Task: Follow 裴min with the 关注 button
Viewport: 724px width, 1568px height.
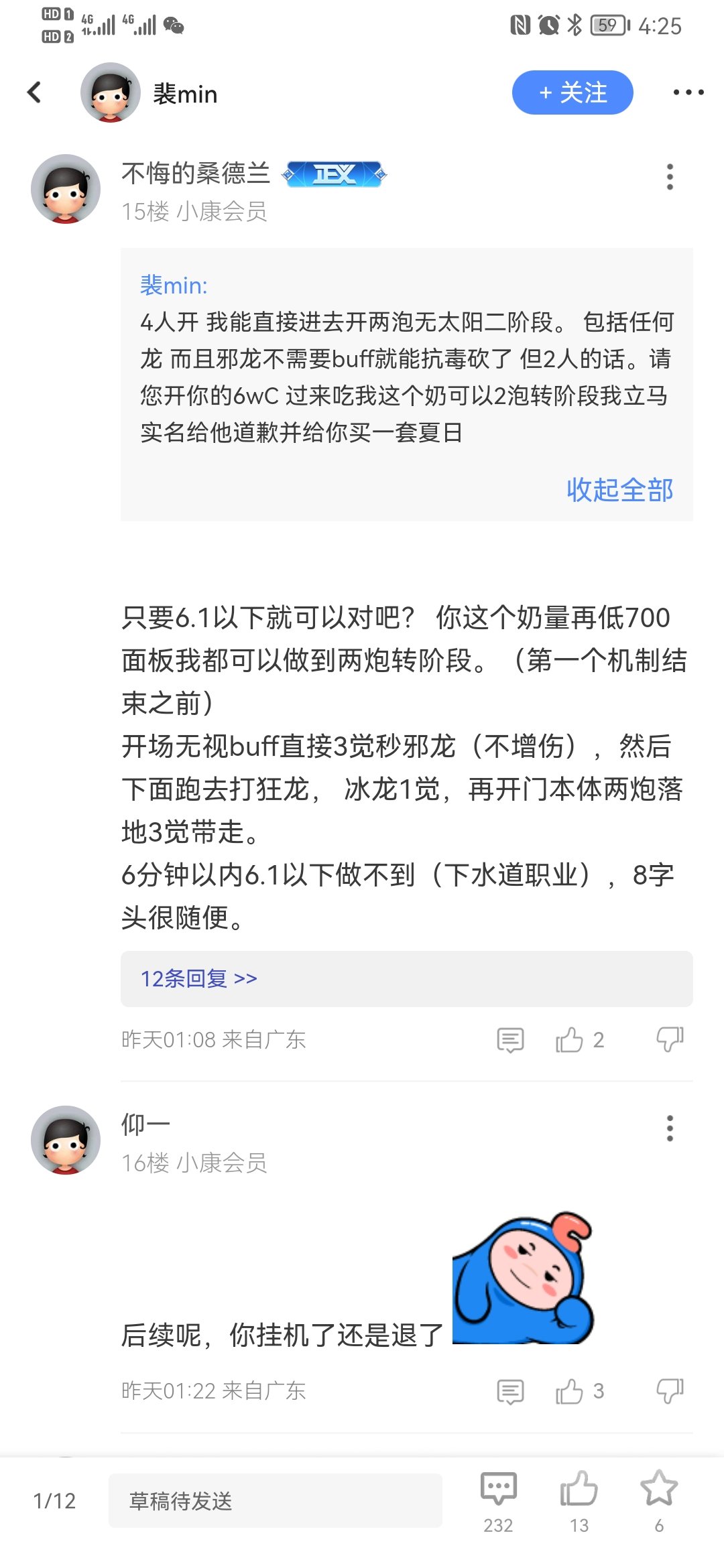Action: [x=572, y=92]
